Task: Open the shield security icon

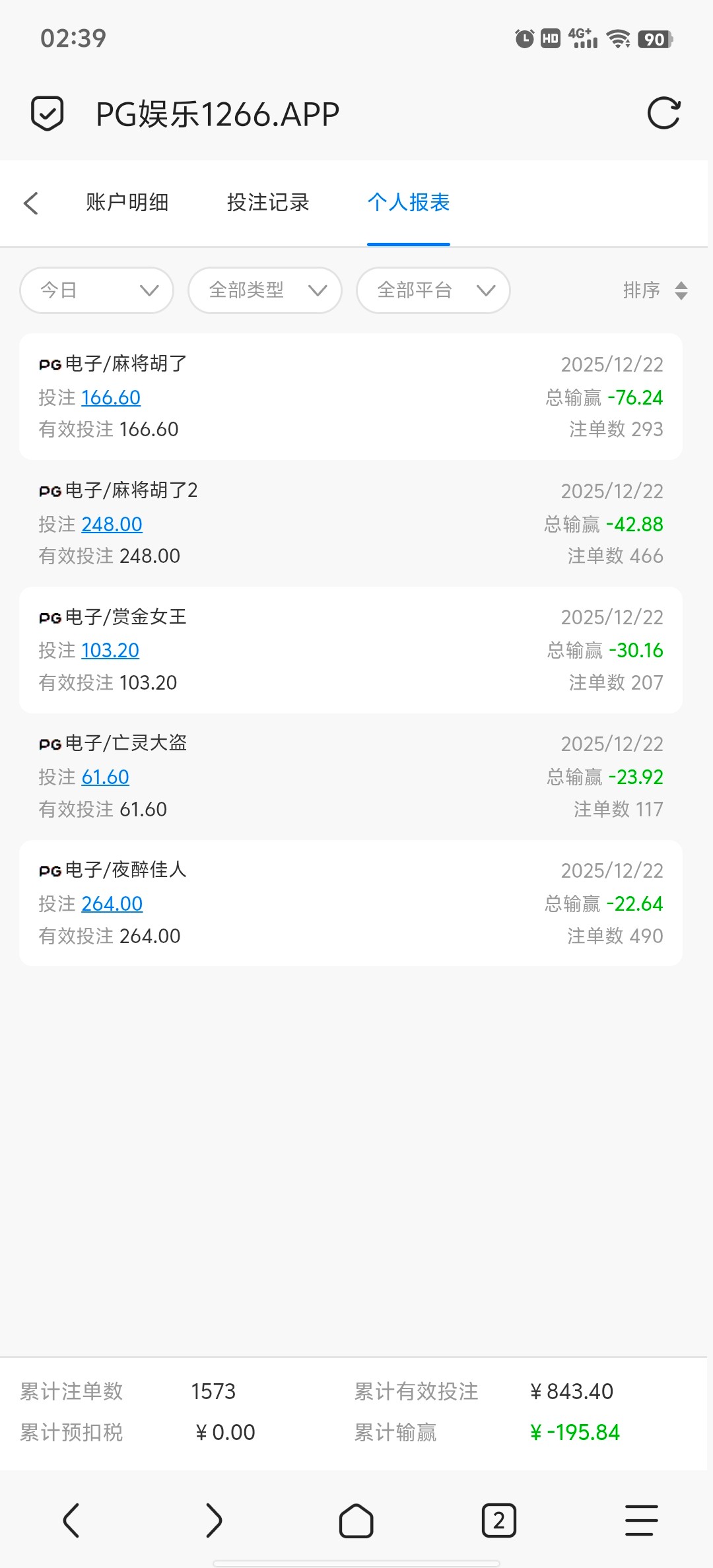Action: coord(48,114)
